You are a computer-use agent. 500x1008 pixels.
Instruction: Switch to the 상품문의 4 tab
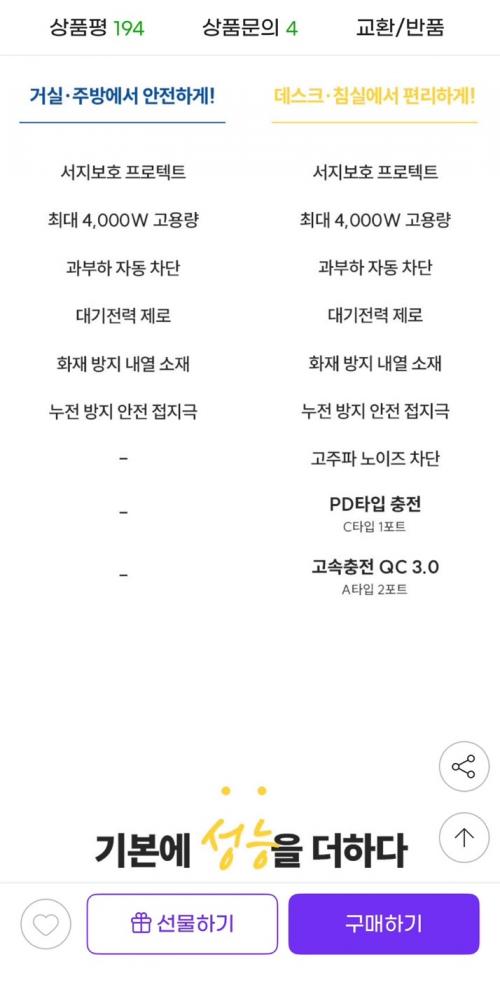[250, 28]
